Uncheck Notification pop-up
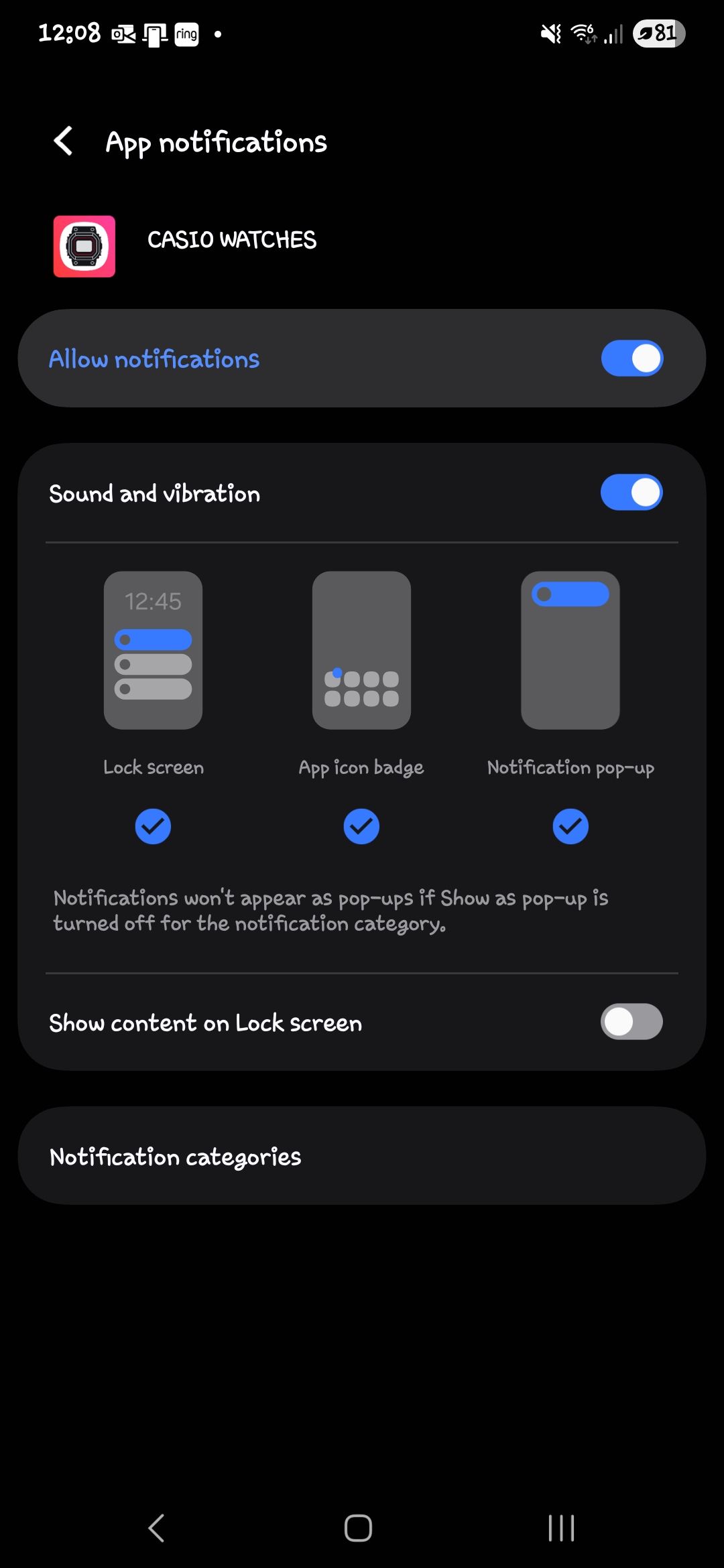The width and height of the screenshot is (724, 1568). coord(570,826)
